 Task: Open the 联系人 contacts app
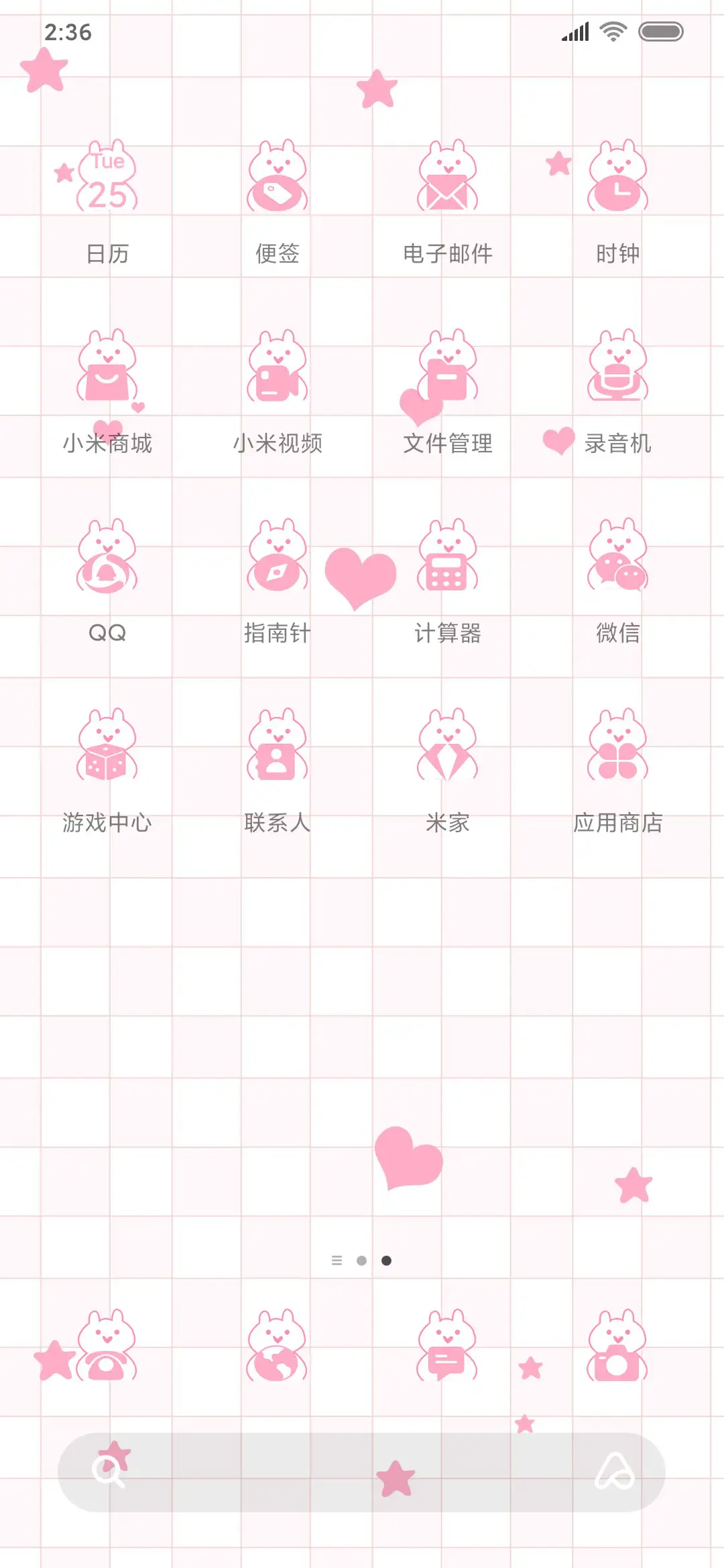(x=276, y=748)
